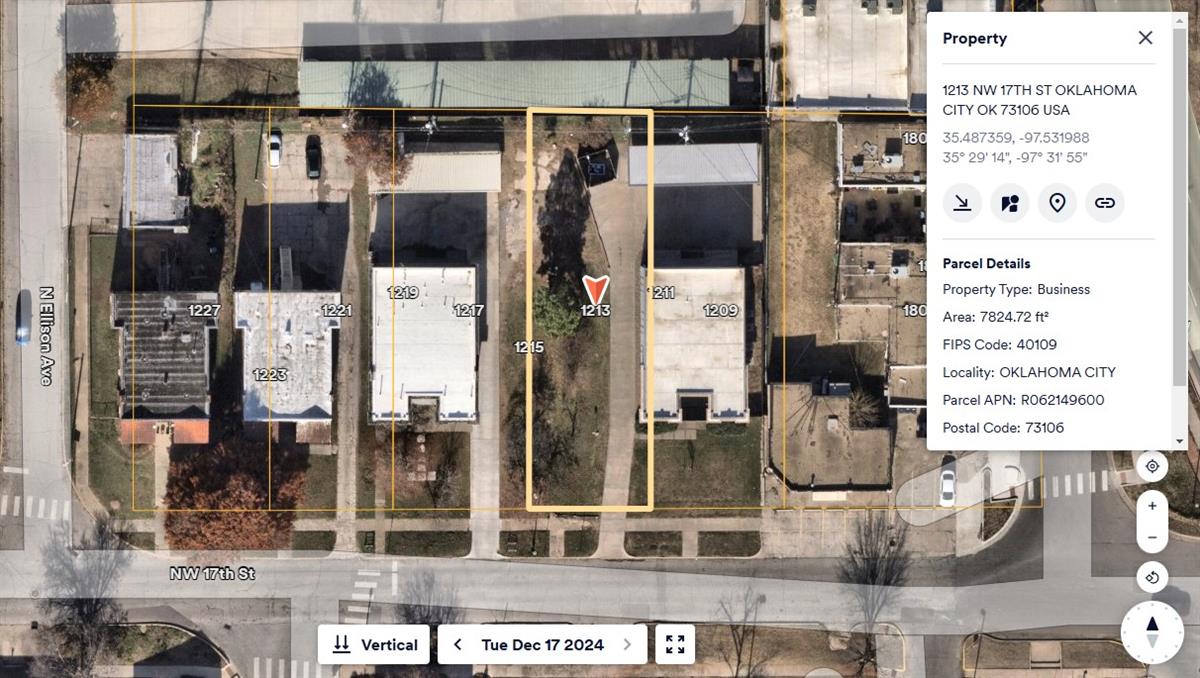
Task: Zoom out of the map
Action: point(1152,537)
